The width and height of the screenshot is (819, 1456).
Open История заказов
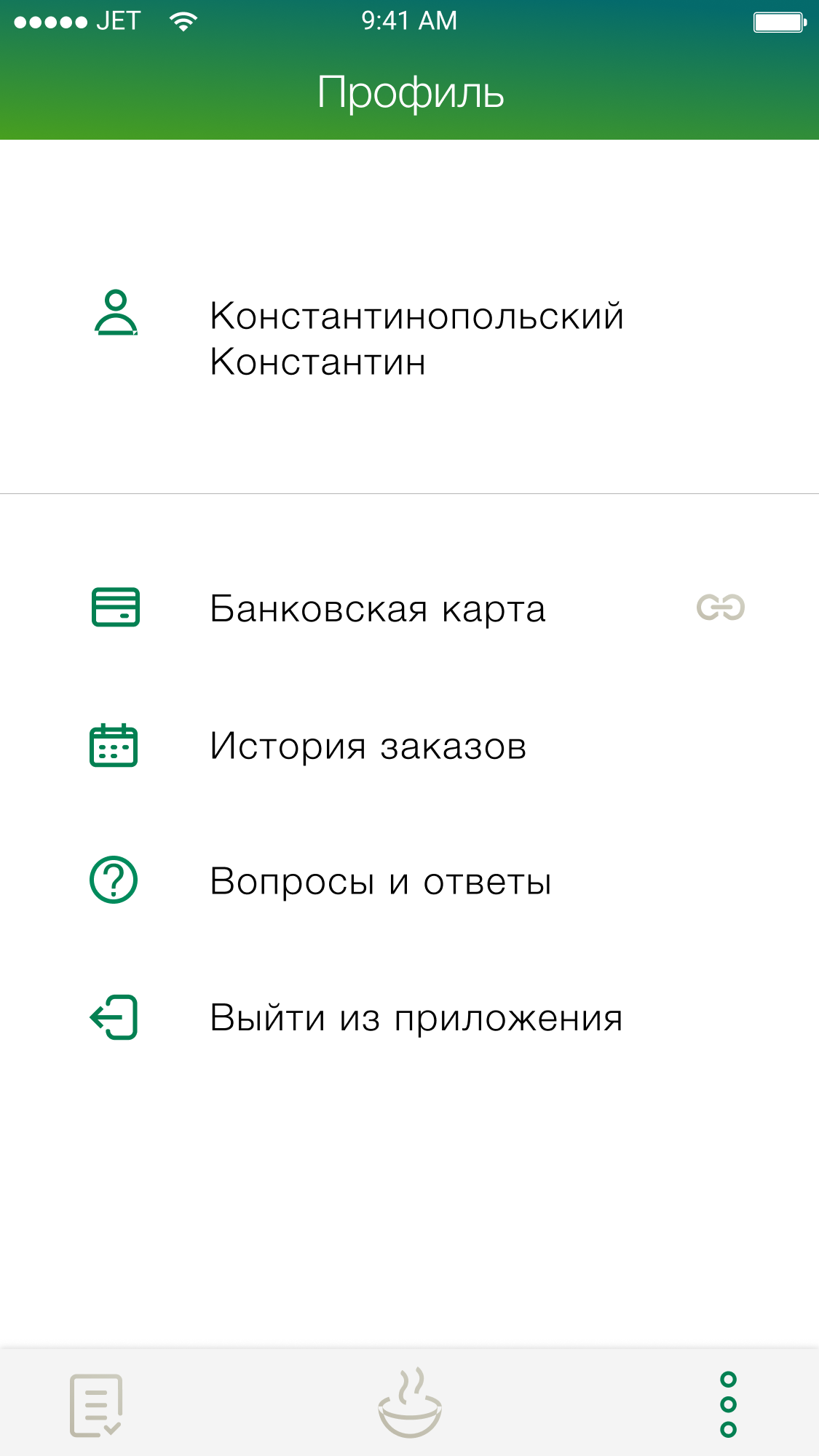(x=368, y=746)
